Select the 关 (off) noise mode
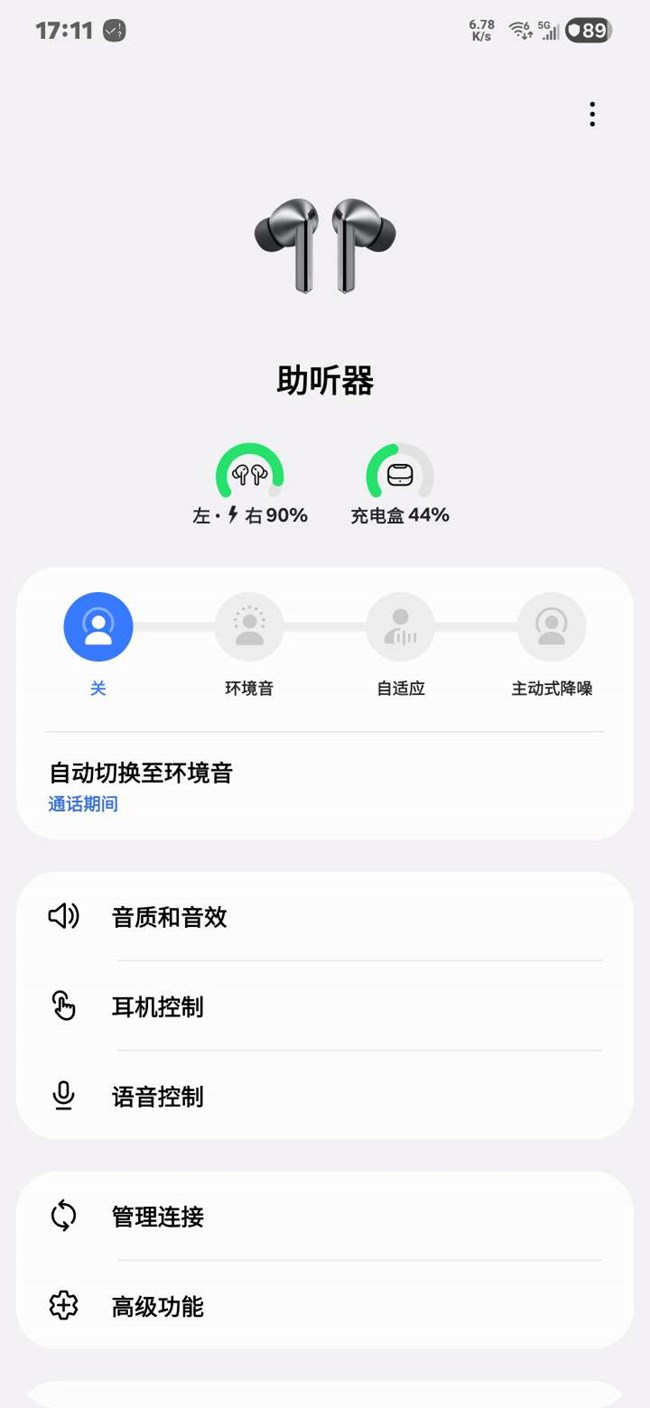 pos(98,628)
